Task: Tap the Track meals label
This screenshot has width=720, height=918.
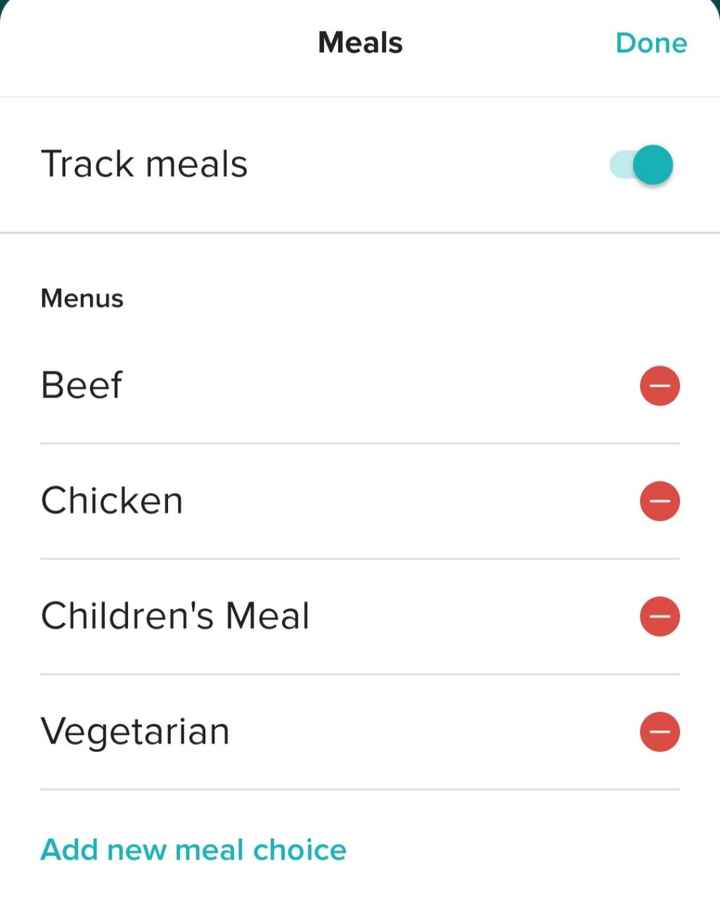Action: [x=144, y=164]
